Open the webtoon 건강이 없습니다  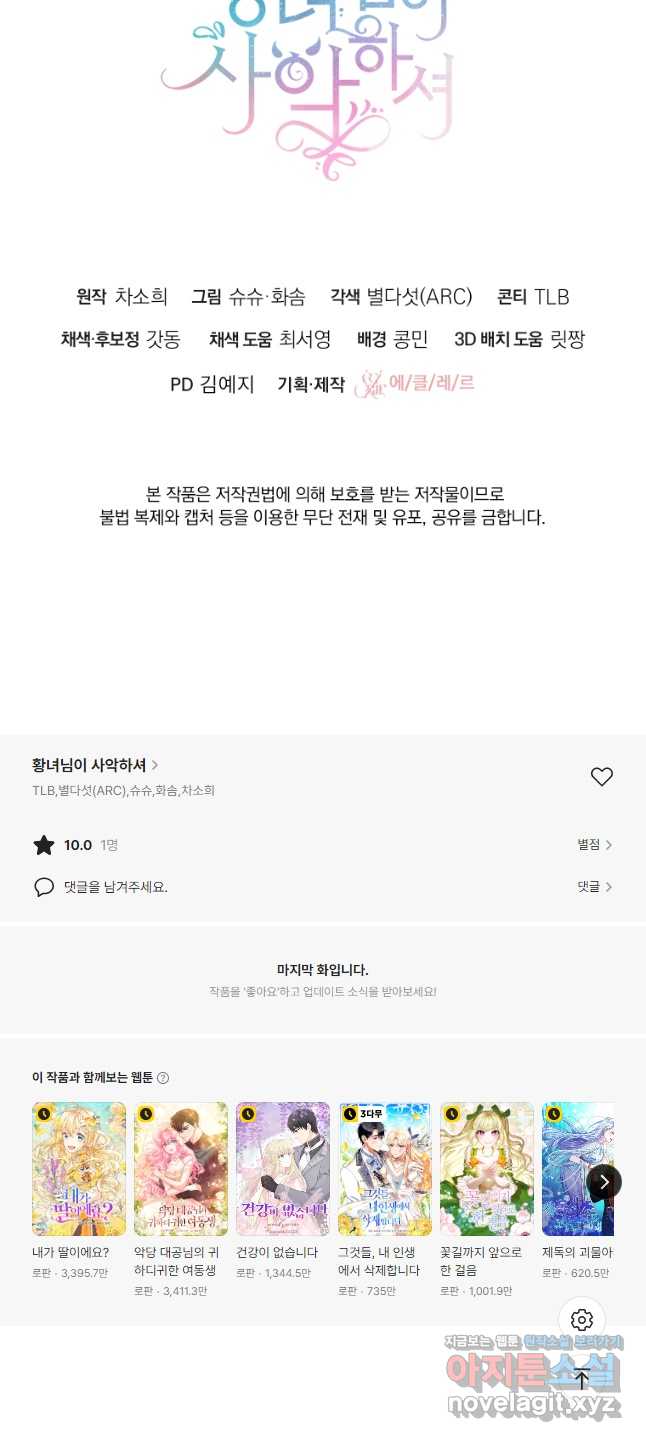coord(283,1169)
